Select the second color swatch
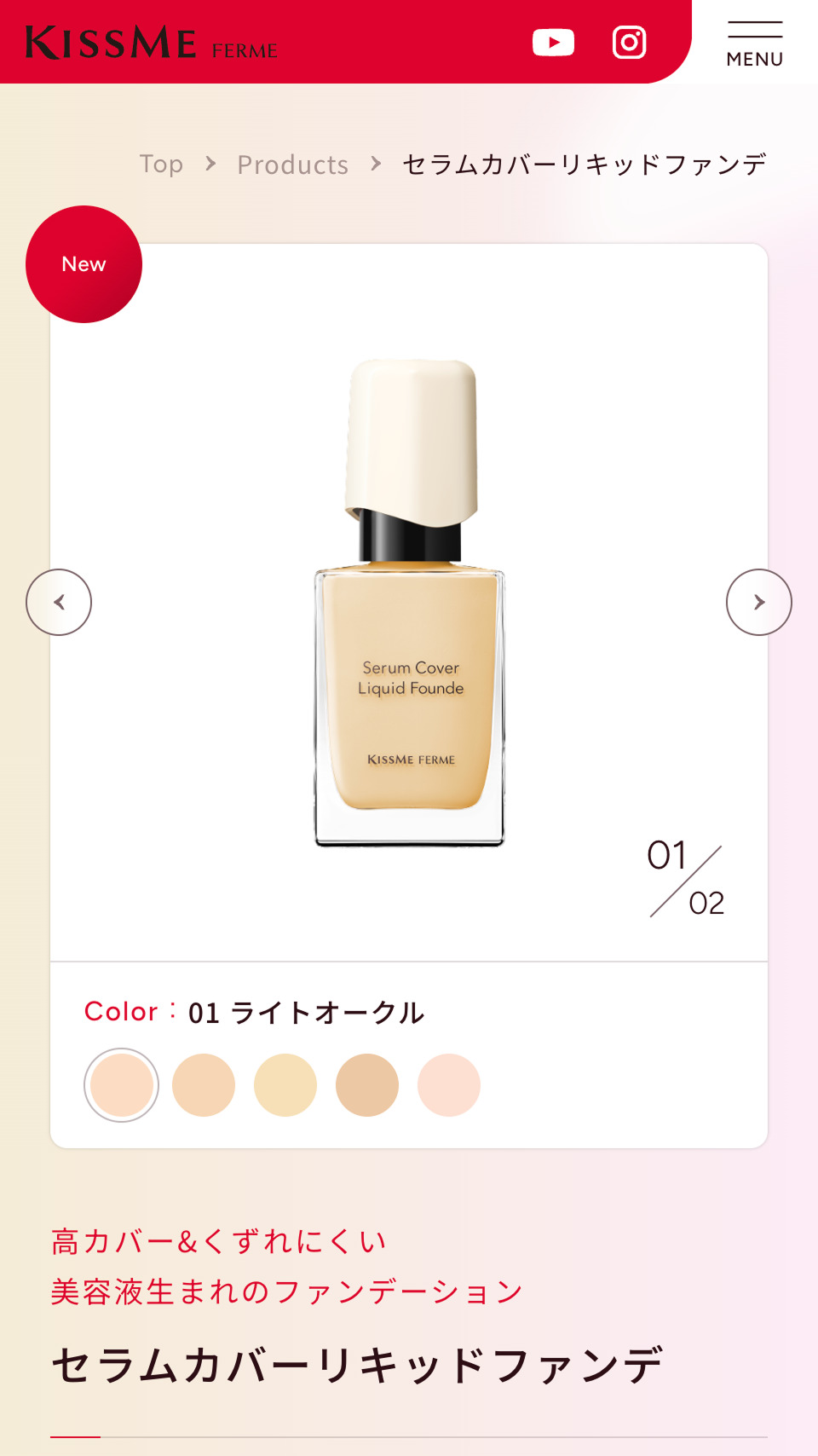 [x=204, y=1085]
